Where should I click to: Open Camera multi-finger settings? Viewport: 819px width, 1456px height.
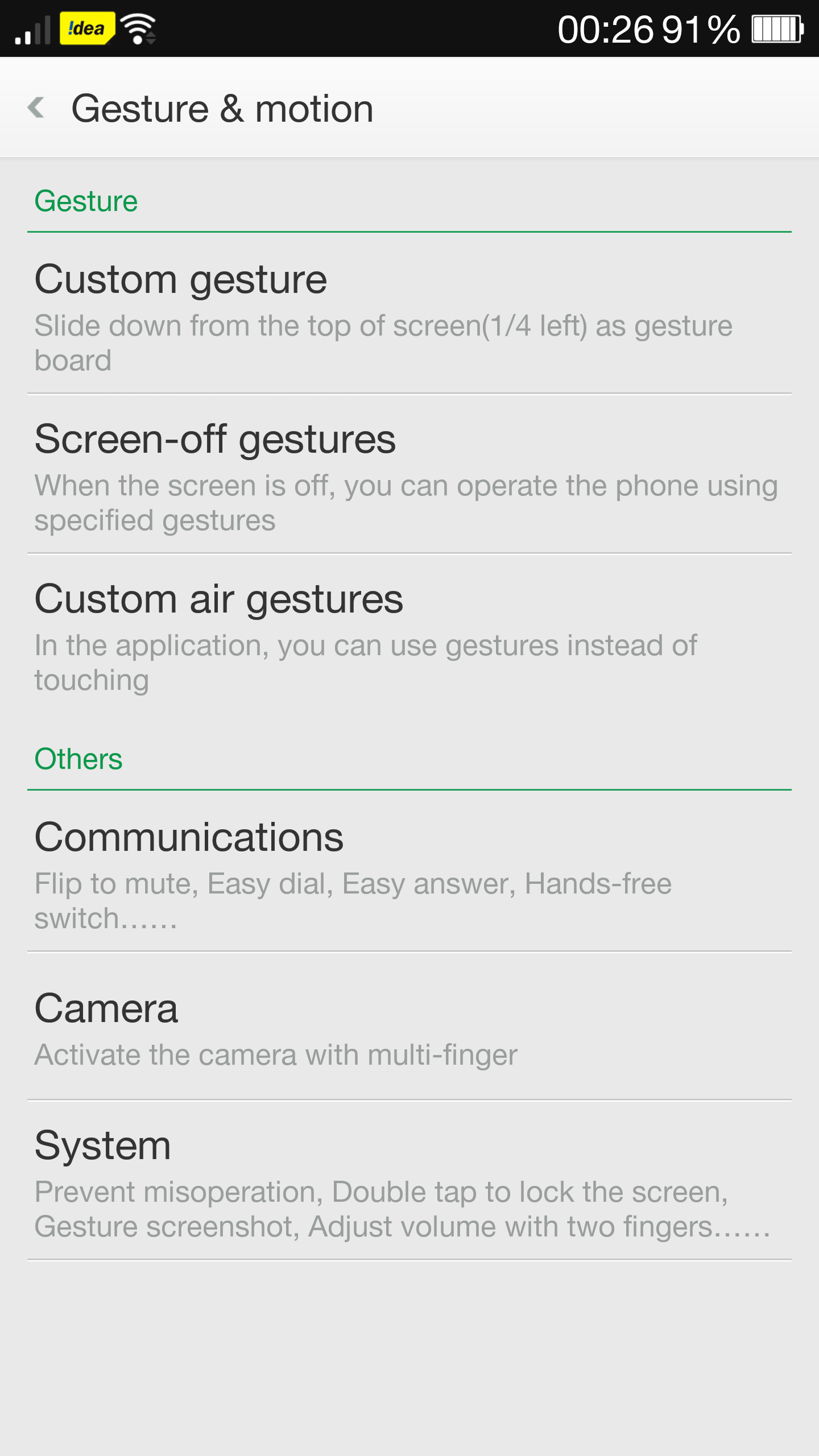[409, 1027]
